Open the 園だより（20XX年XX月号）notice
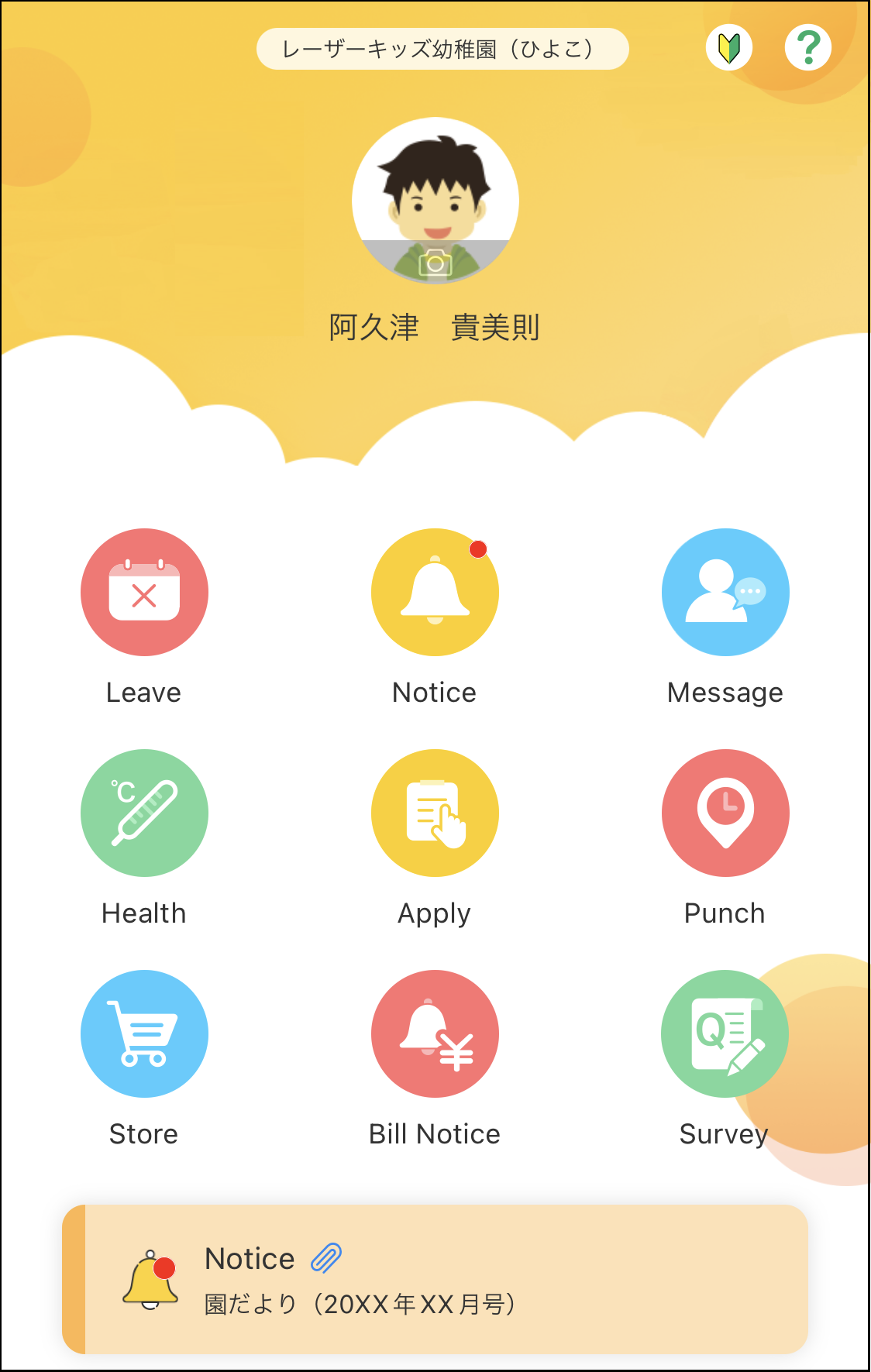This screenshot has width=871, height=1372. click(360, 1304)
